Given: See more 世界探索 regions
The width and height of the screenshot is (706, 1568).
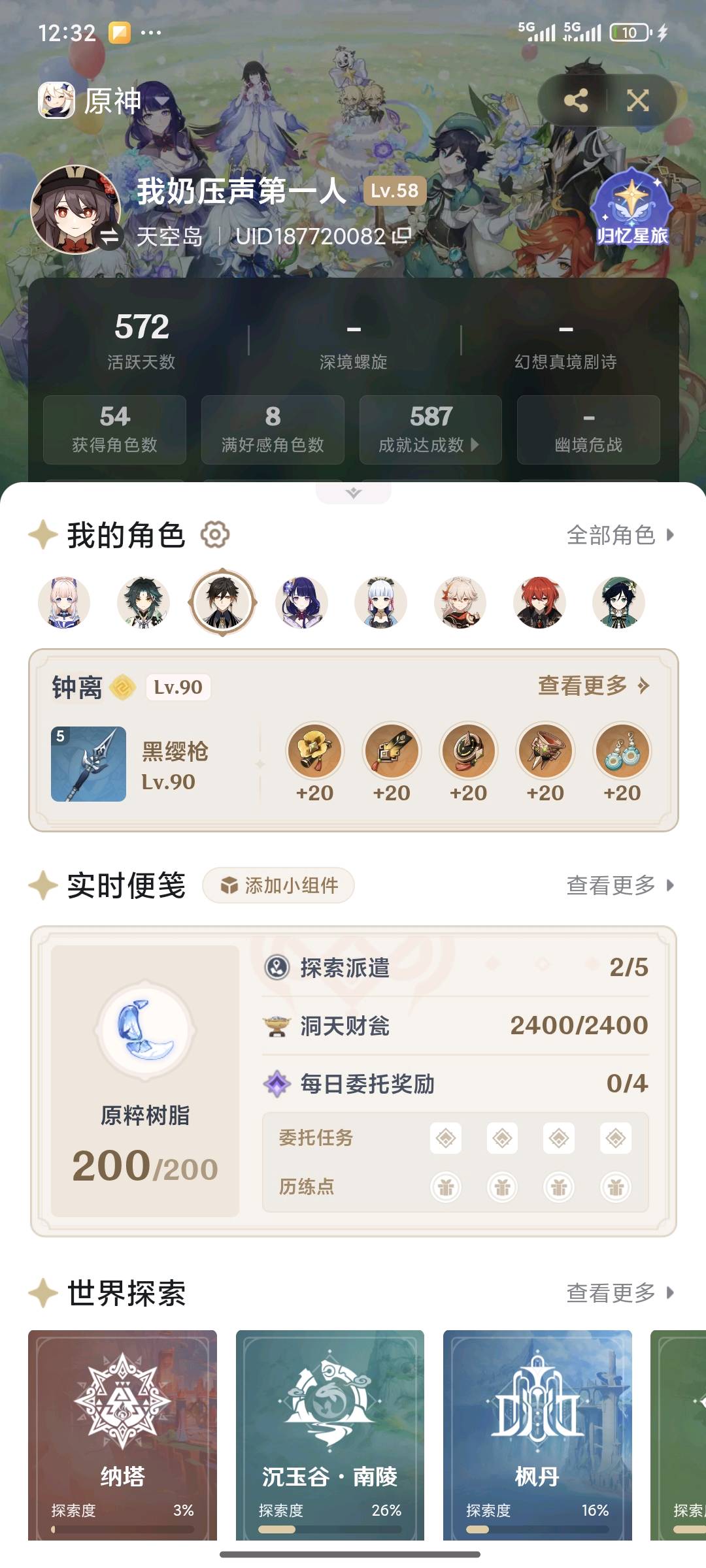Looking at the screenshot, I should (x=619, y=1293).
